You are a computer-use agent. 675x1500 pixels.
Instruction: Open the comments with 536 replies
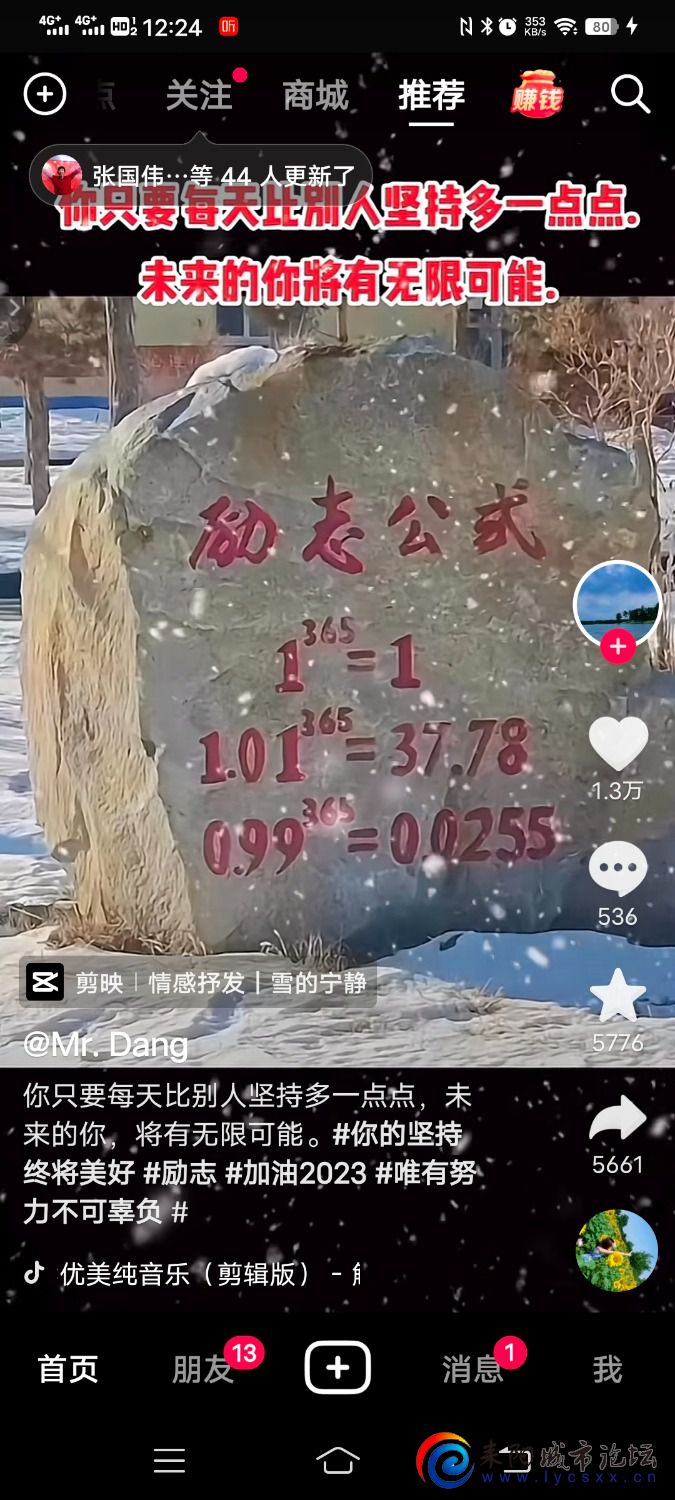coord(617,869)
